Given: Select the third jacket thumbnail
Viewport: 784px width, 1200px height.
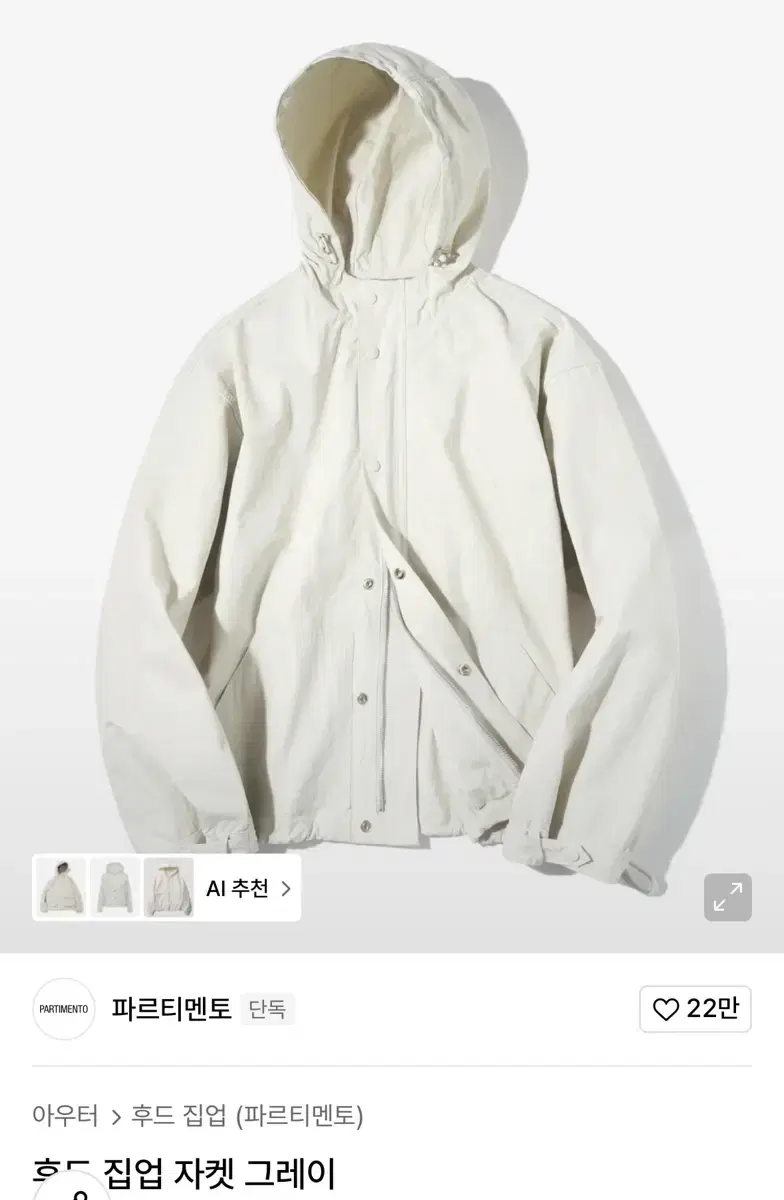Looking at the screenshot, I should (x=166, y=889).
